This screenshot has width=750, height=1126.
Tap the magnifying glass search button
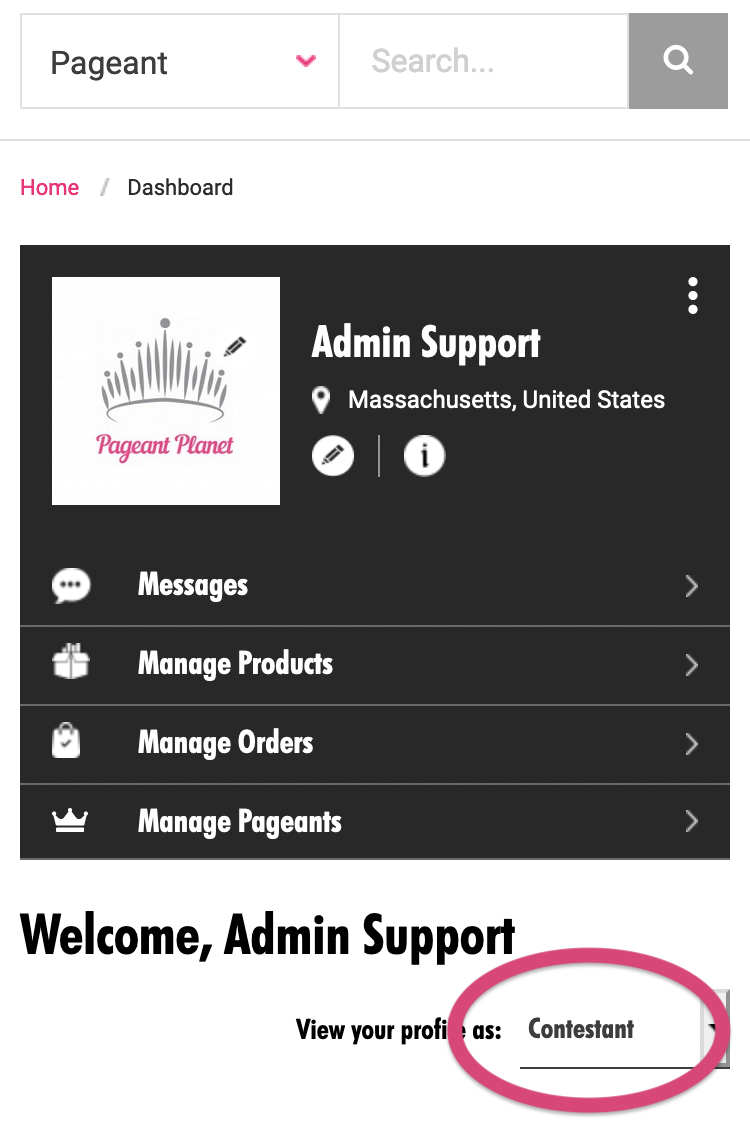678,62
